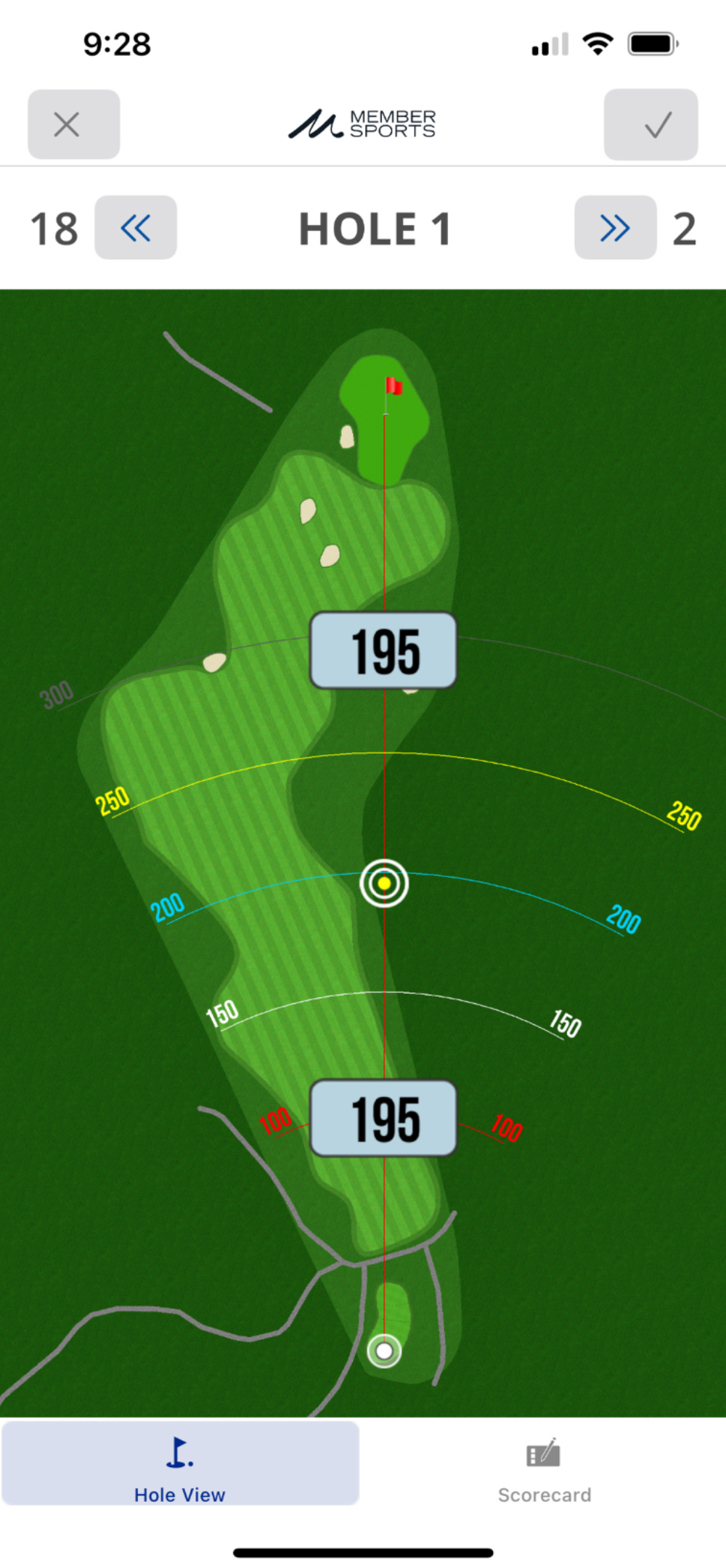Confirm with the checkmark button
The height and width of the screenshot is (1568, 726).
(x=651, y=124)
